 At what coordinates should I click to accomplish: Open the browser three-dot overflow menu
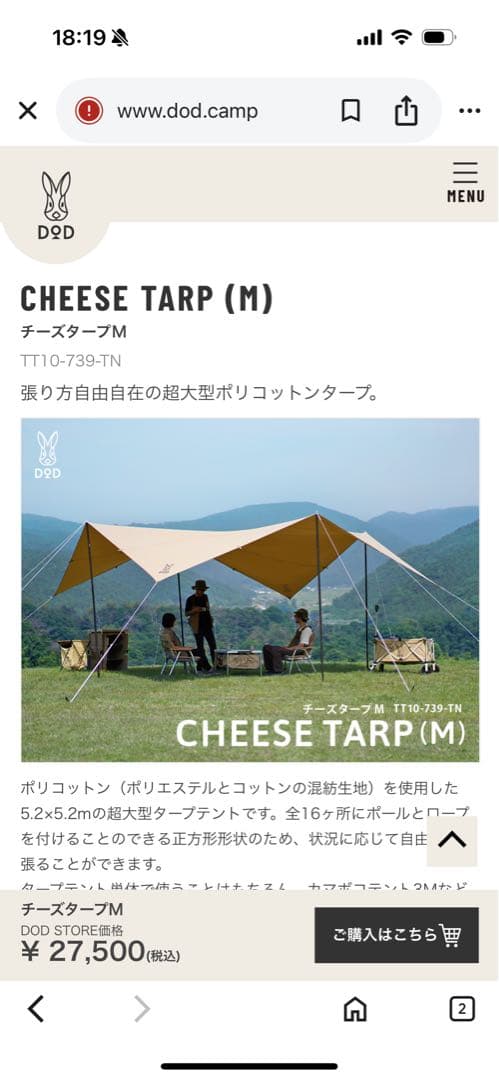[469, 111]
